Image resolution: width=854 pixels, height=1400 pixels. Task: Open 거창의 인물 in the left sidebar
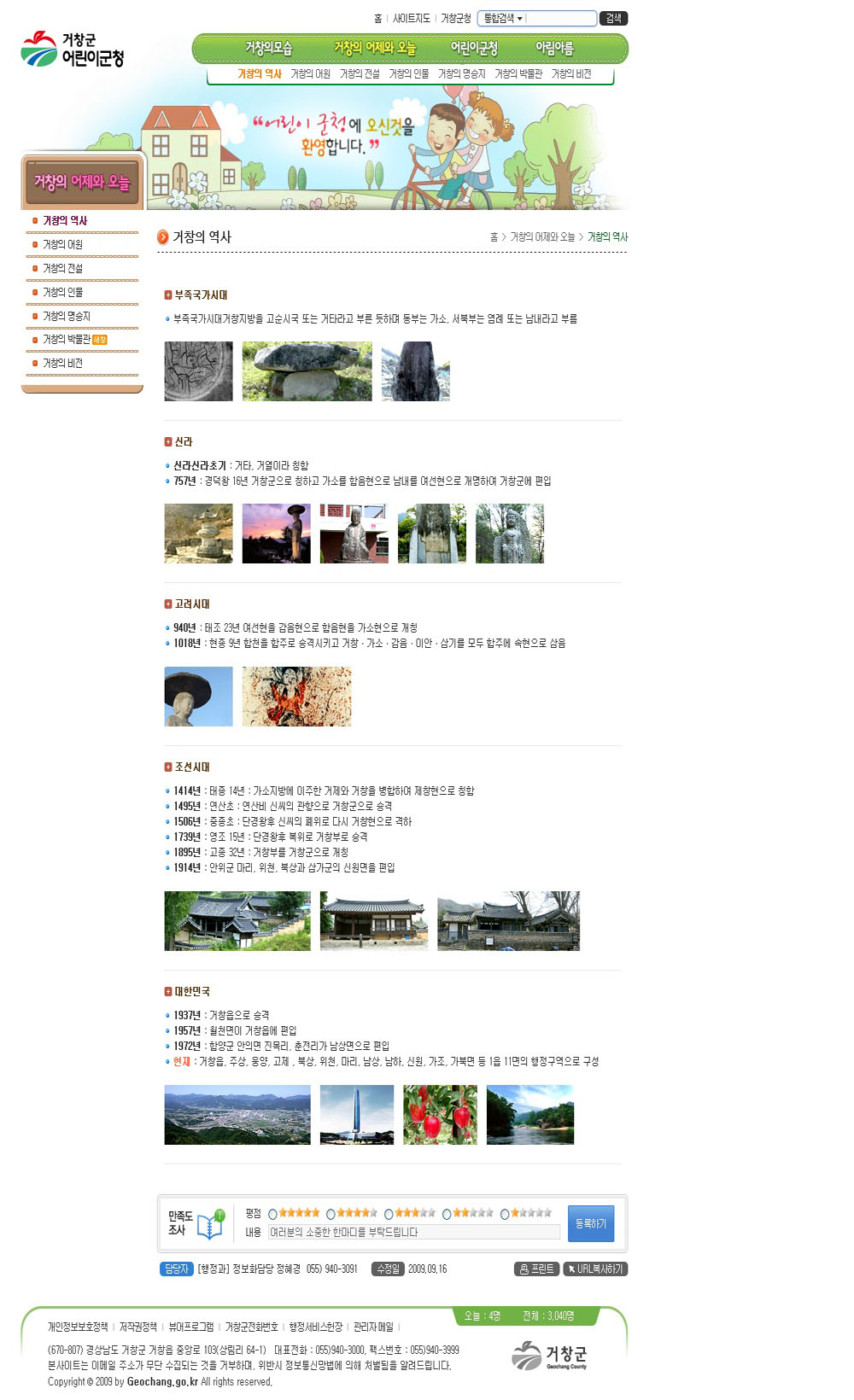[62, 292]
